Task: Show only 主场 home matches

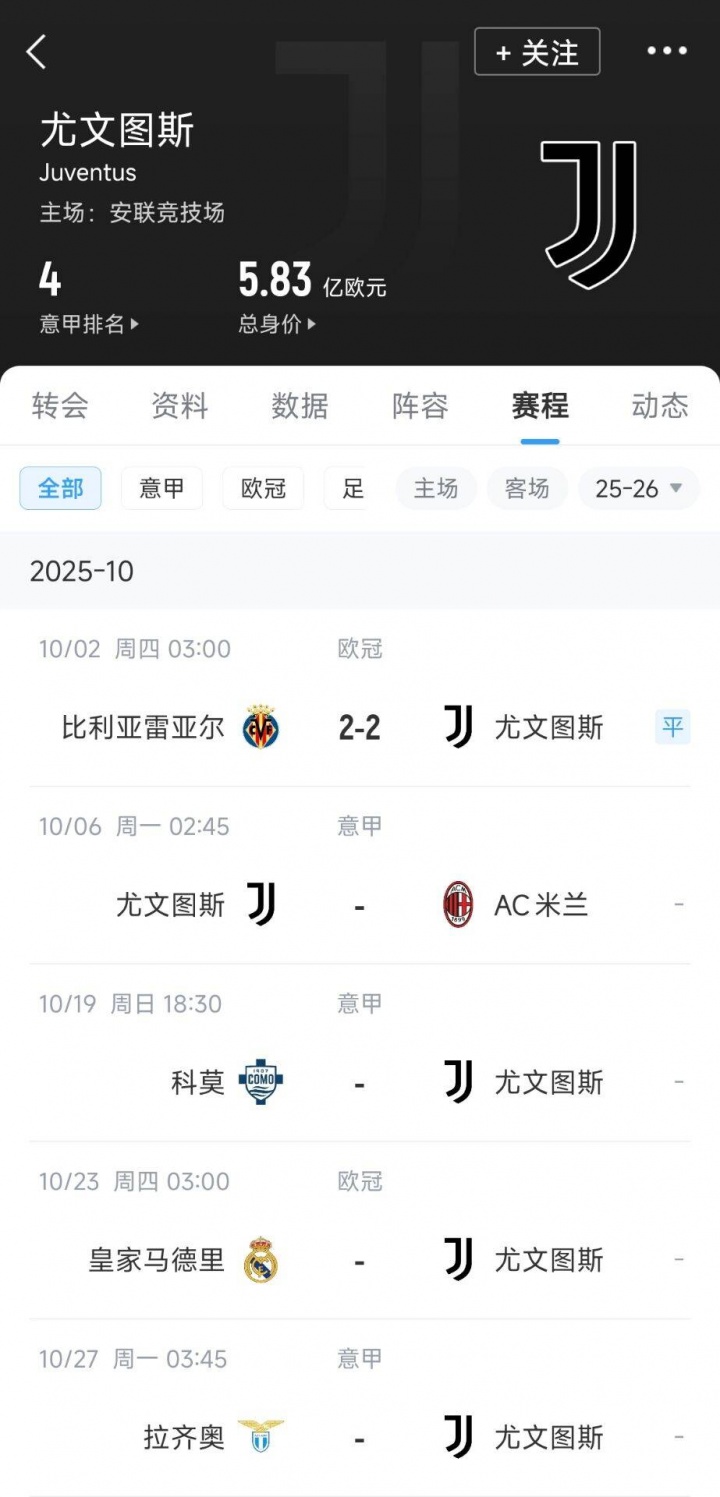Action: (436, 489)
